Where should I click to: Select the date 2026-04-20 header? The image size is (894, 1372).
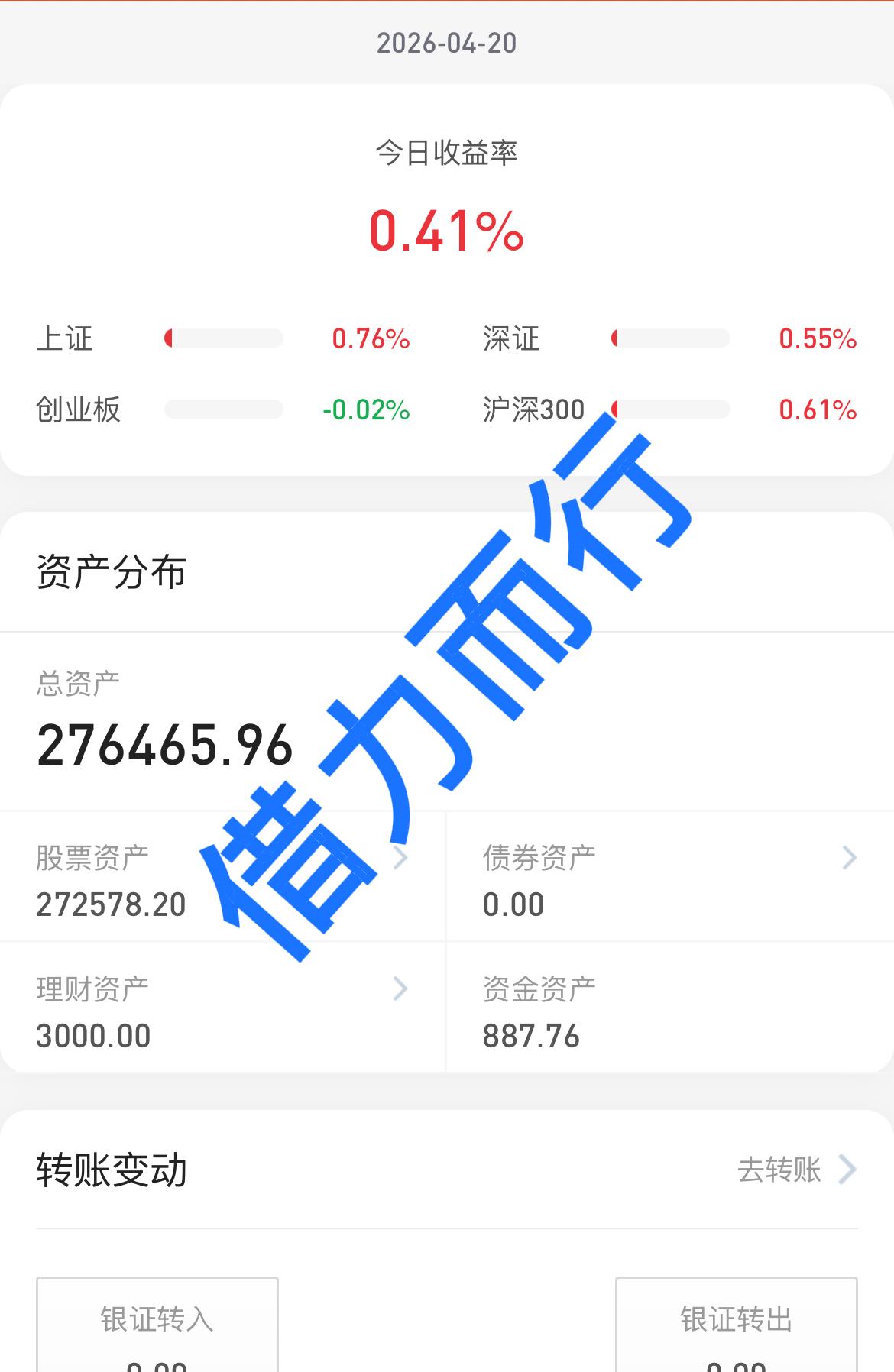tap(446, 44)
